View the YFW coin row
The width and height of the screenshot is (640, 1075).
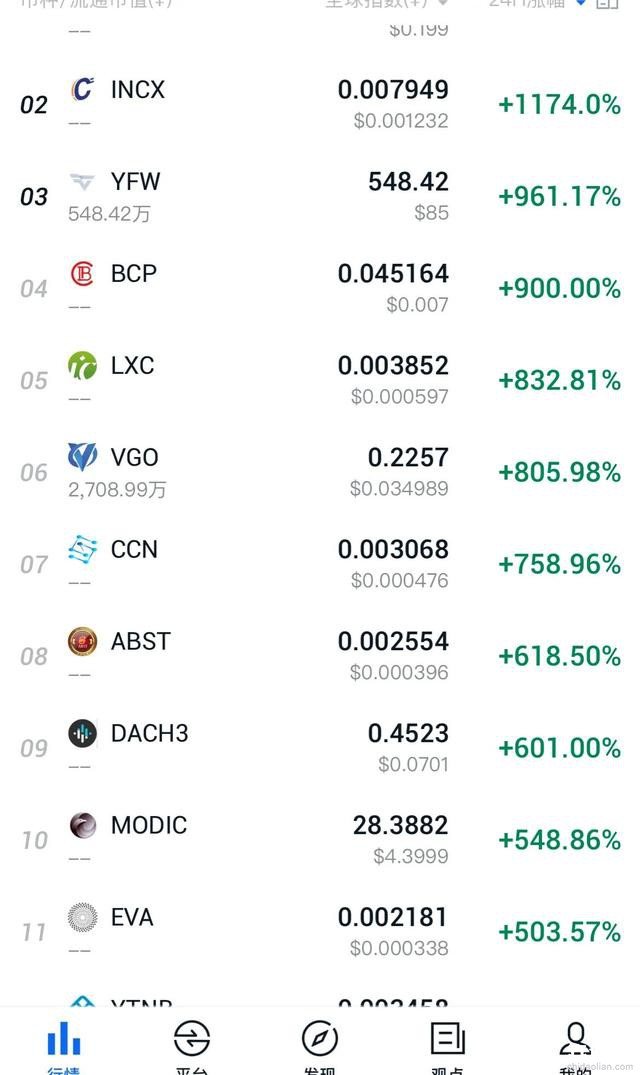(135, 182)
